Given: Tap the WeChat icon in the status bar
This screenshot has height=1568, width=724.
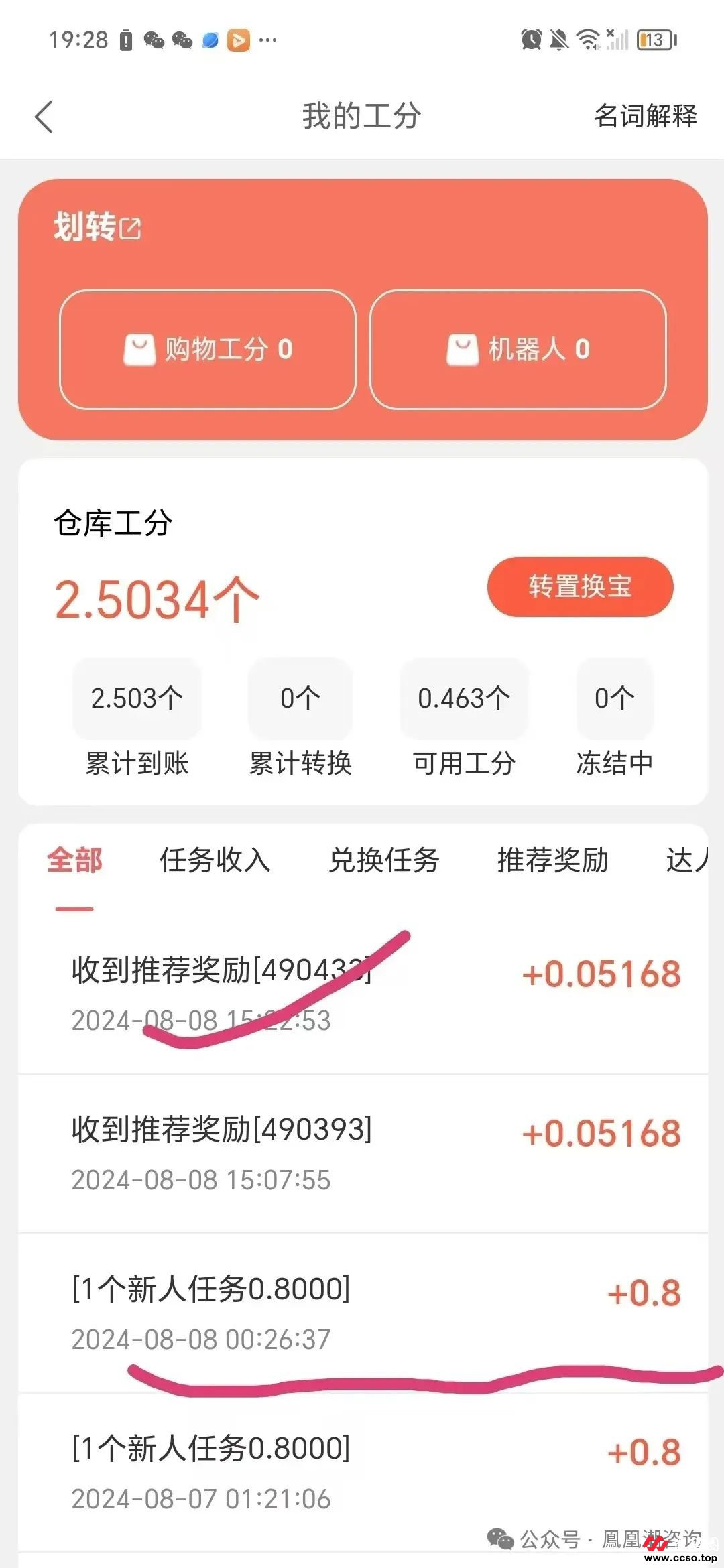Looking at the screenshot, I should tap(156, 40).
